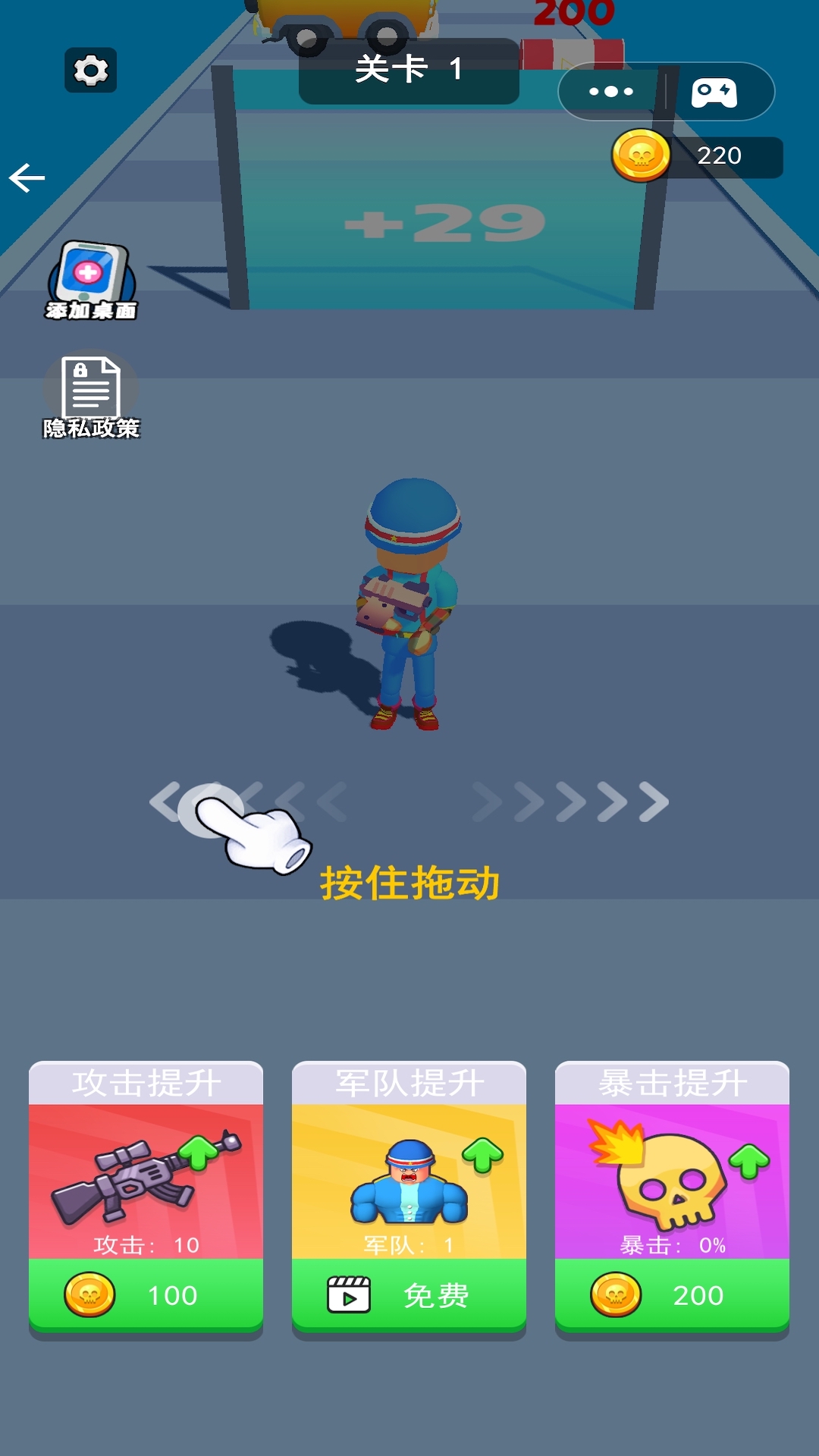Open the settings gear
This screenshot has height=1456, width=819.
[90, 71]
